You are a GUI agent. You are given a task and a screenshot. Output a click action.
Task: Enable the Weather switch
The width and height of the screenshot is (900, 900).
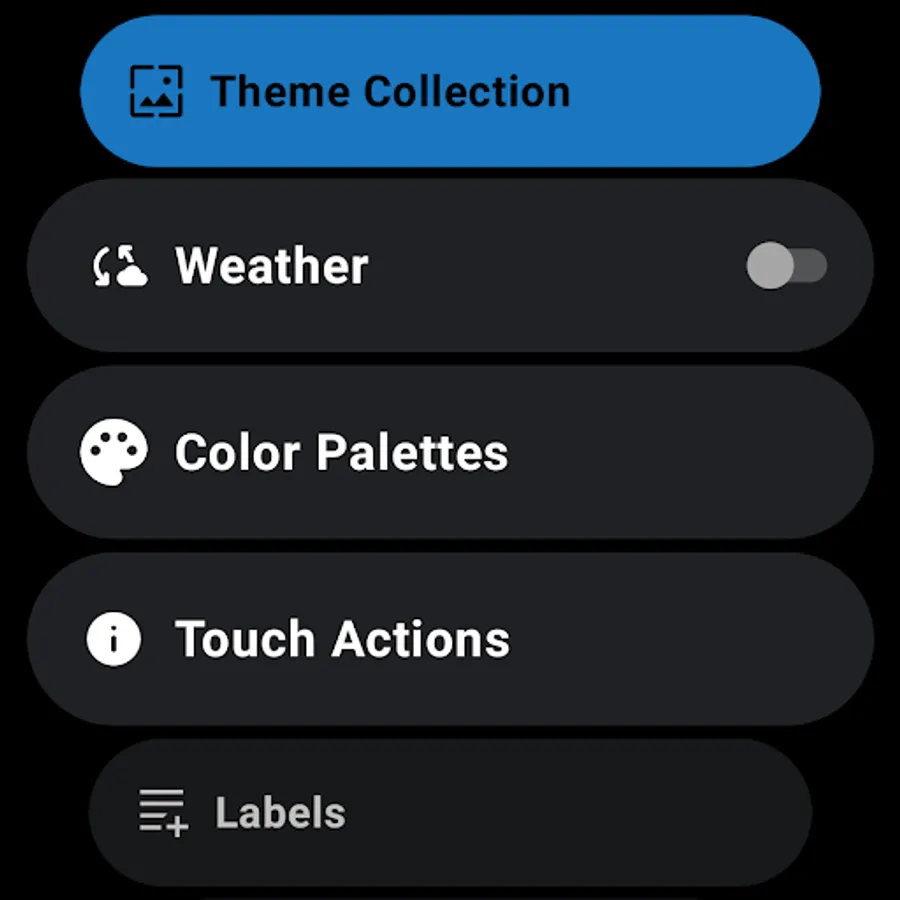pyautogui.click(x=786, y=267)
